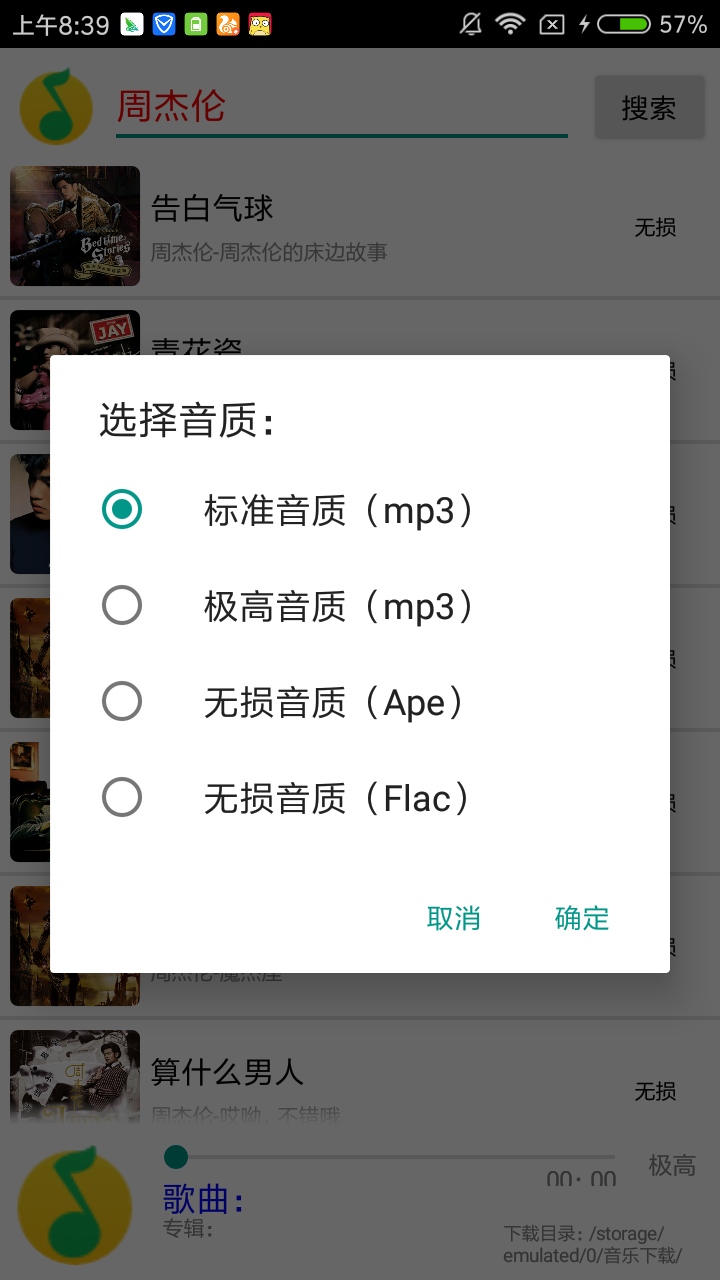The height and width of the screenshot is (1280, 720).
Task: Cancel the dialog with 取消
Action: (453, 918)
